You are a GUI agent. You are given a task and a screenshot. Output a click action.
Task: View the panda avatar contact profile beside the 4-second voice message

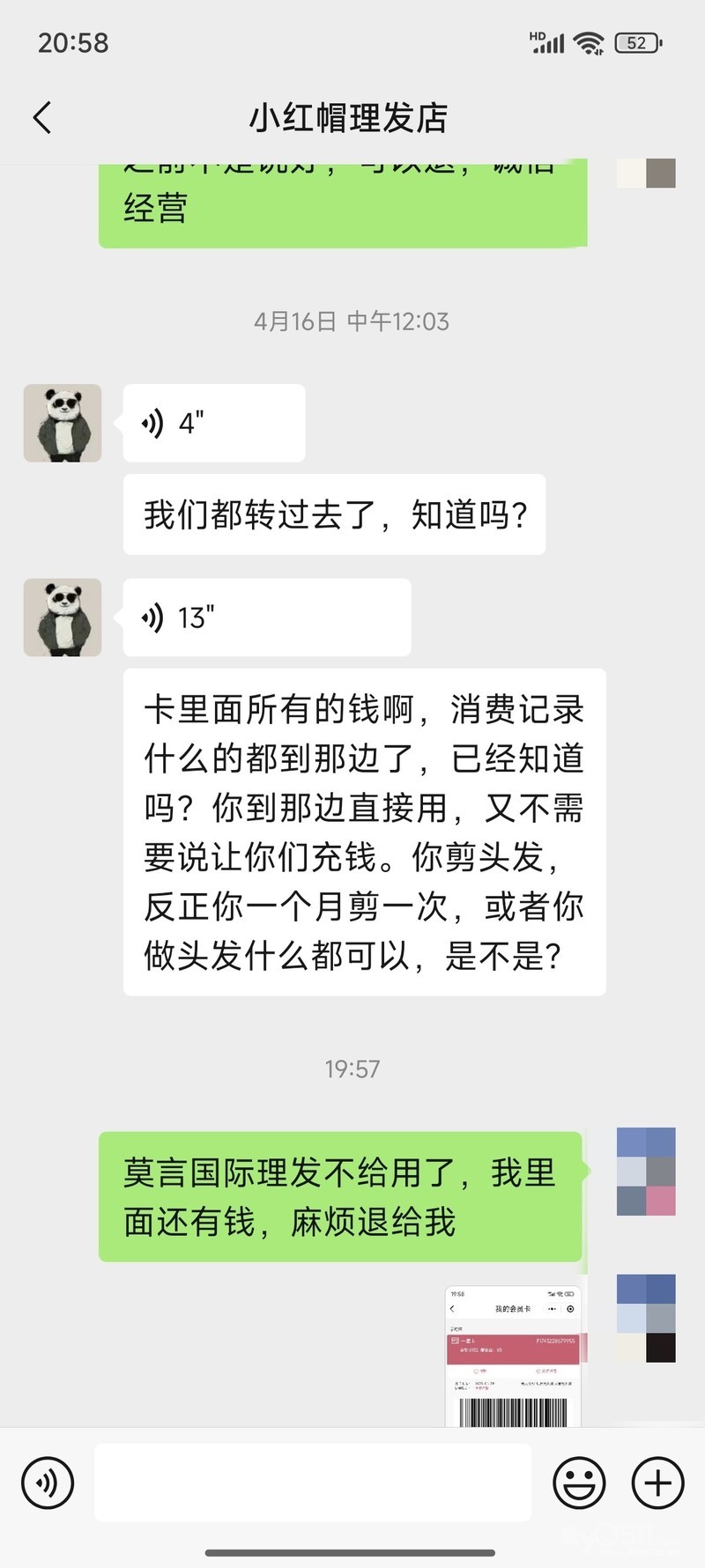pyautogui.click(x=63, y=424)
